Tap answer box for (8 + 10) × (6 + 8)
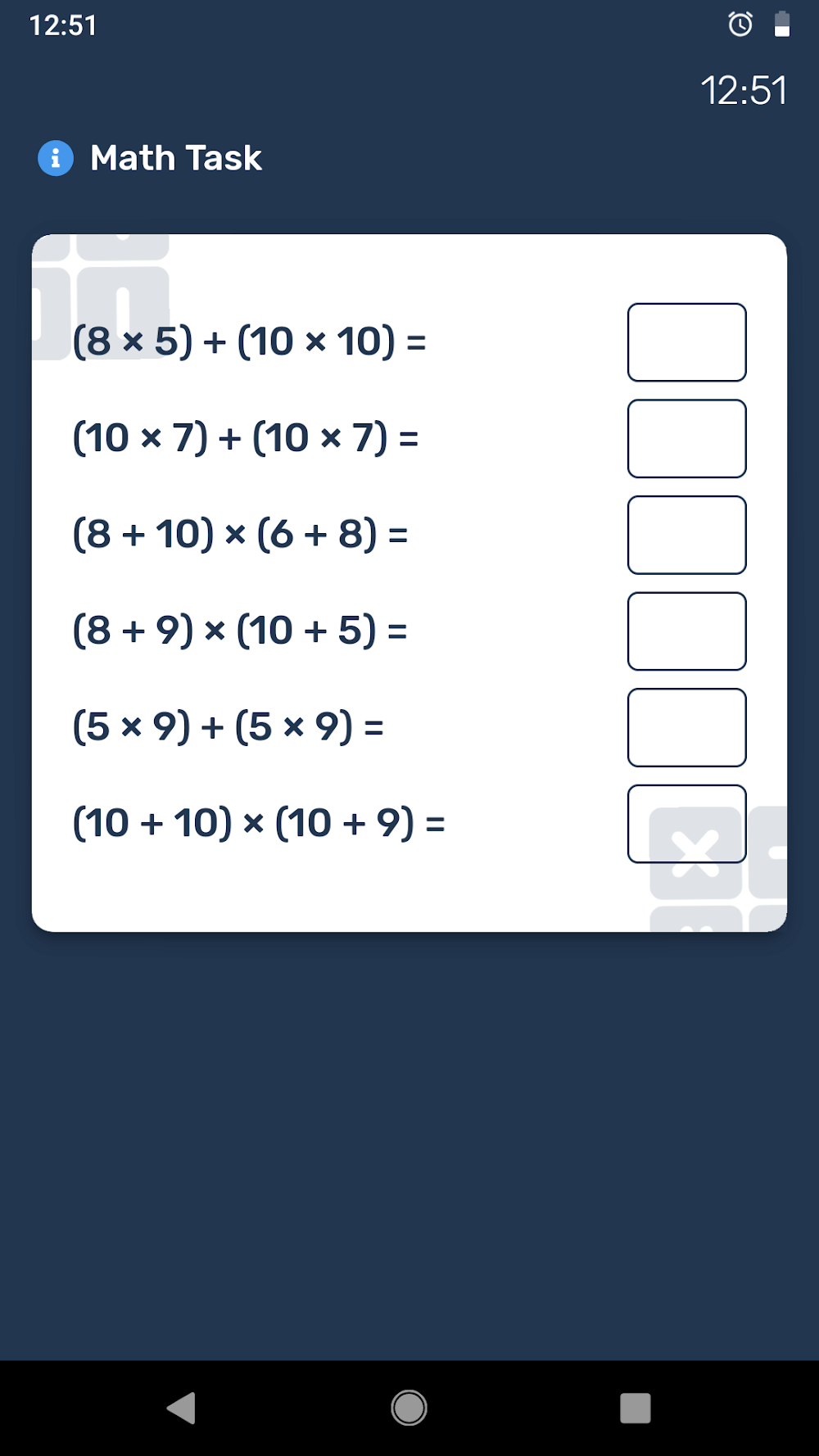Screen dimensions: 819x1456 click(x=686, y=535)
